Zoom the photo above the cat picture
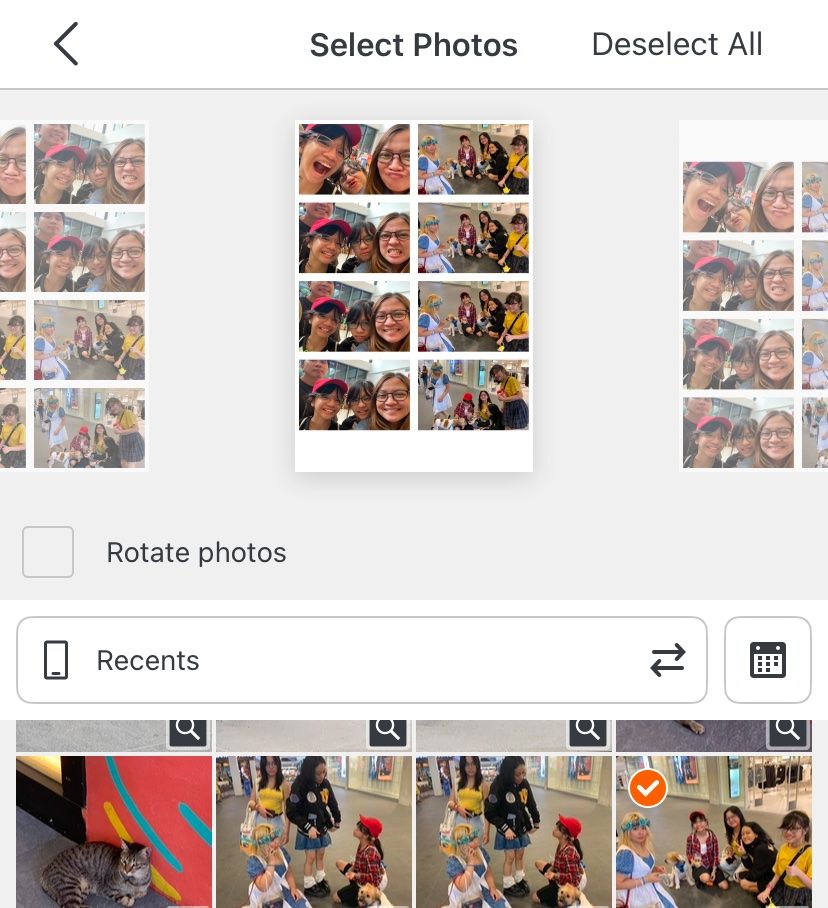828x908 pixels. [x=188, y=732]
